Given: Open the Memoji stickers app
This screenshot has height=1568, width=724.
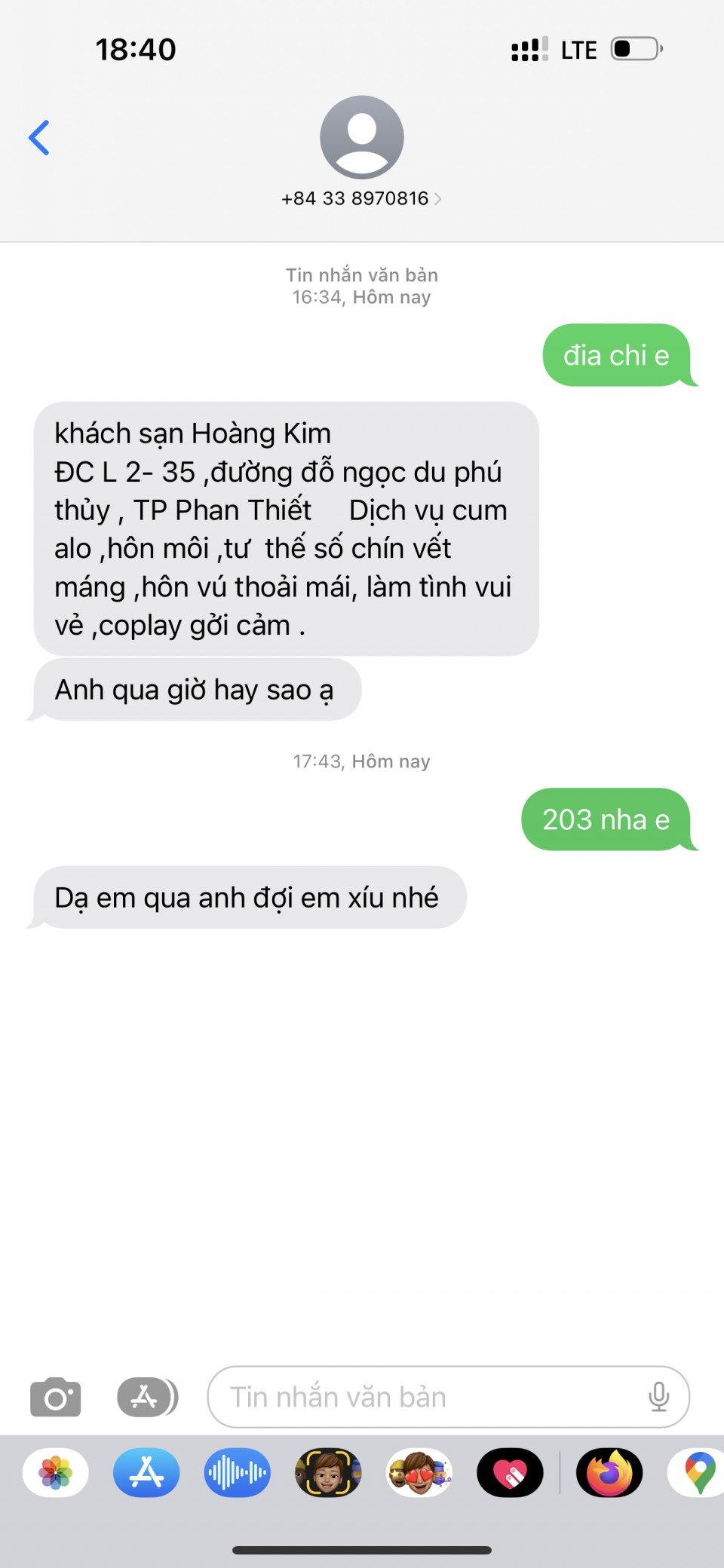Looking at the screenshot, I should pyautogui.click(x=419, y=1472).
